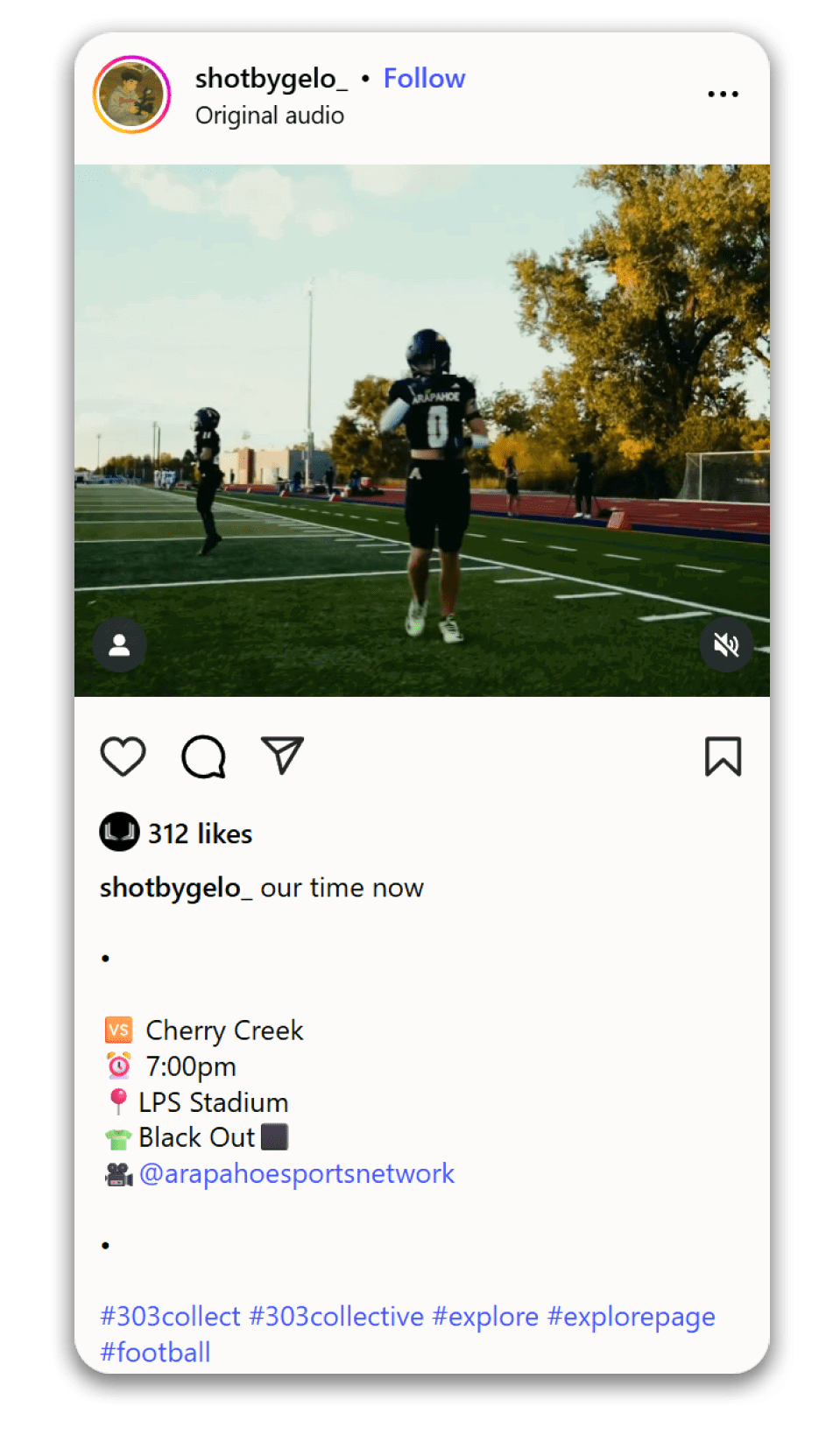Open the #303collect hashtag
The width and height of the screenshot is (840, 1456).
click(x=170, y=1316)
